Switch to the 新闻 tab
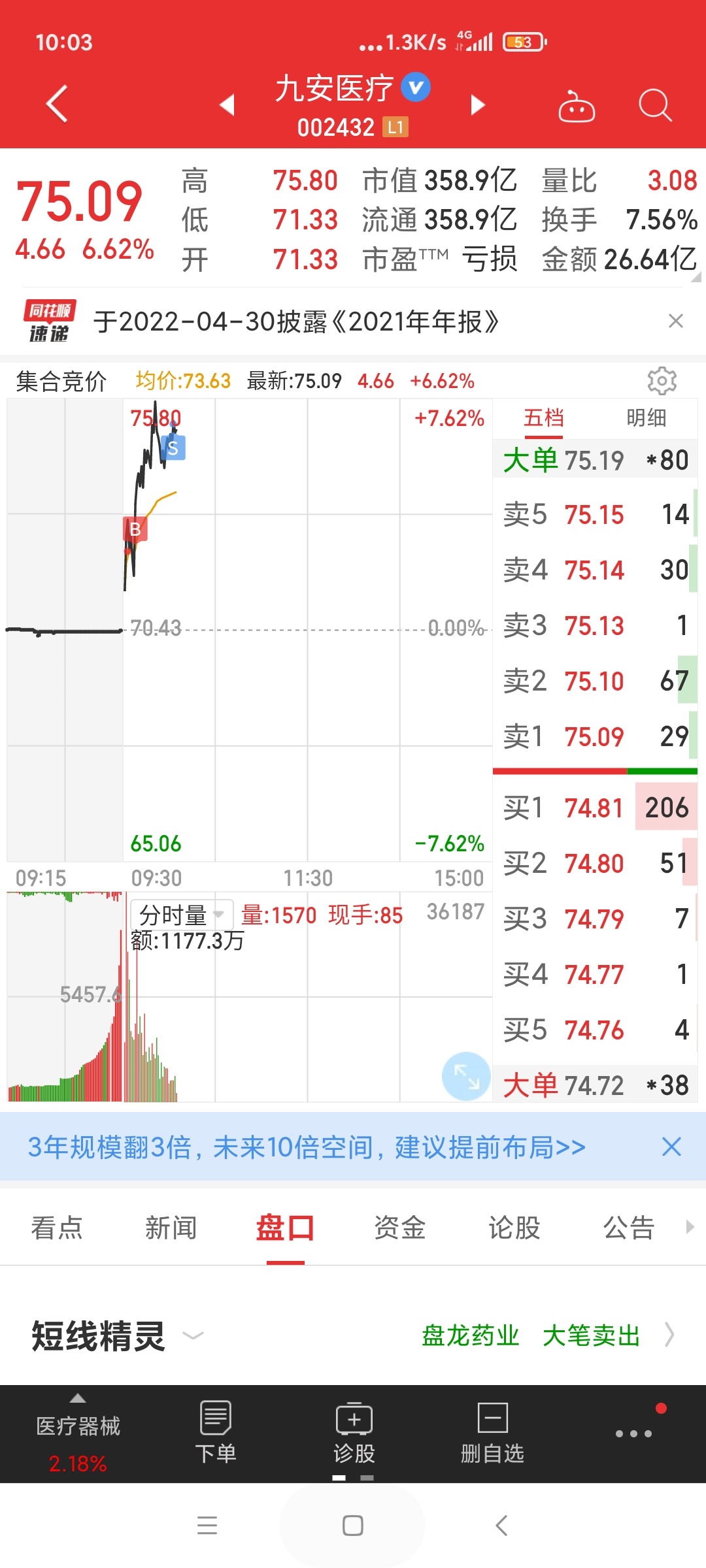706x1568 pixels. 171,1228
